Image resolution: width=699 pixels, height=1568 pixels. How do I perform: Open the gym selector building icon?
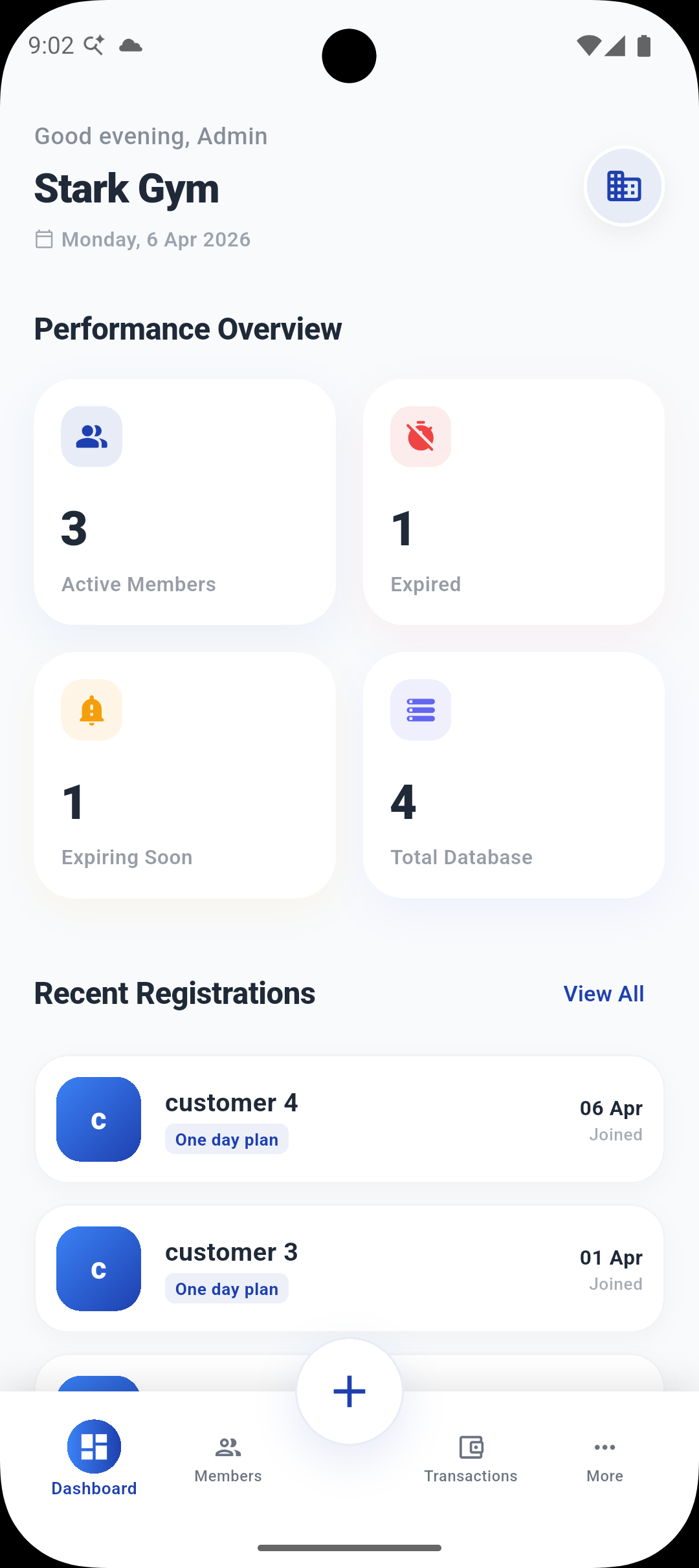(623, 186)
